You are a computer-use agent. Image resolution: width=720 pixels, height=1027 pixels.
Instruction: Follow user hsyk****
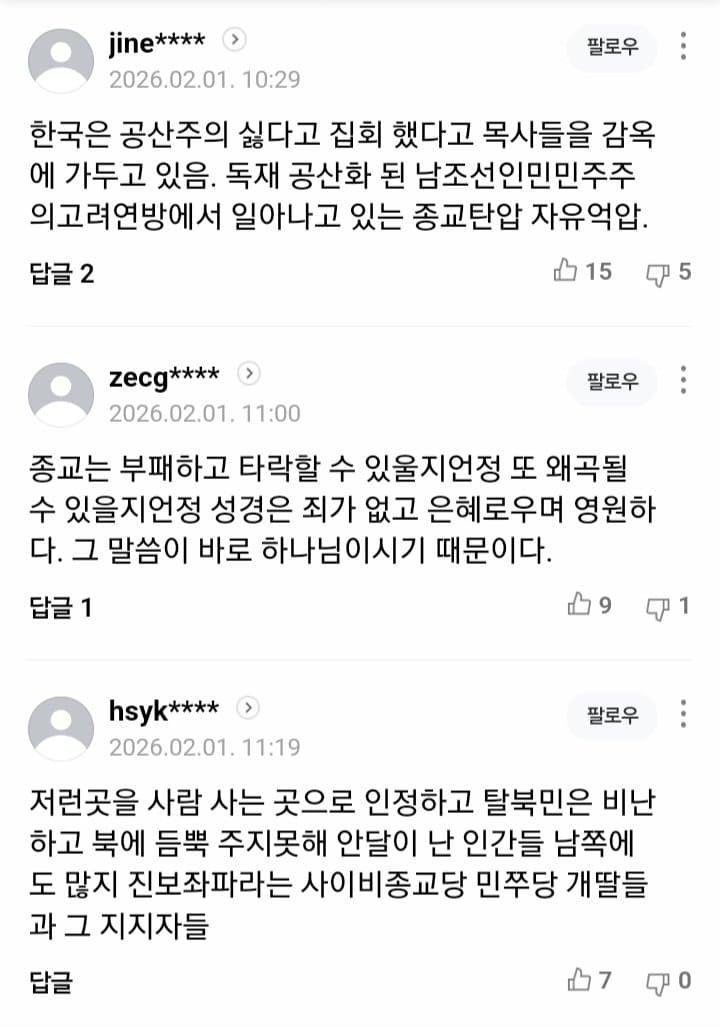(x=612, y=714)
